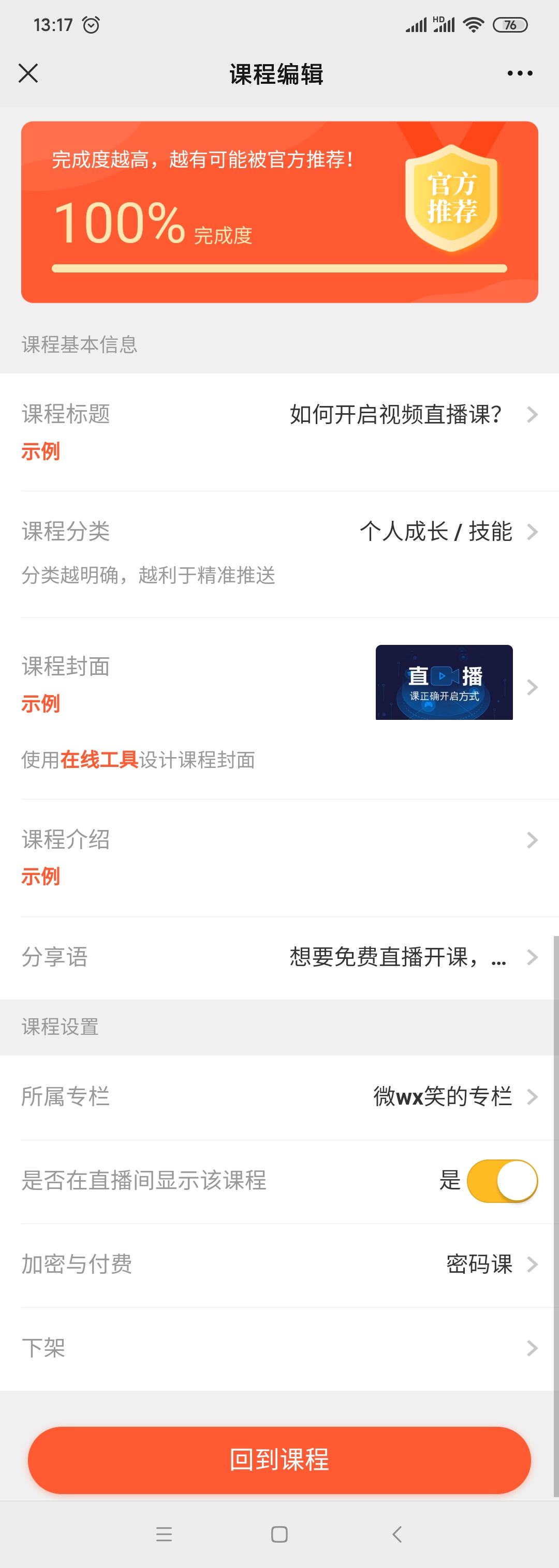This screenshot has width=559, height=1568.
Task: Open the 课程介绍 row
Action: (280, 840)
